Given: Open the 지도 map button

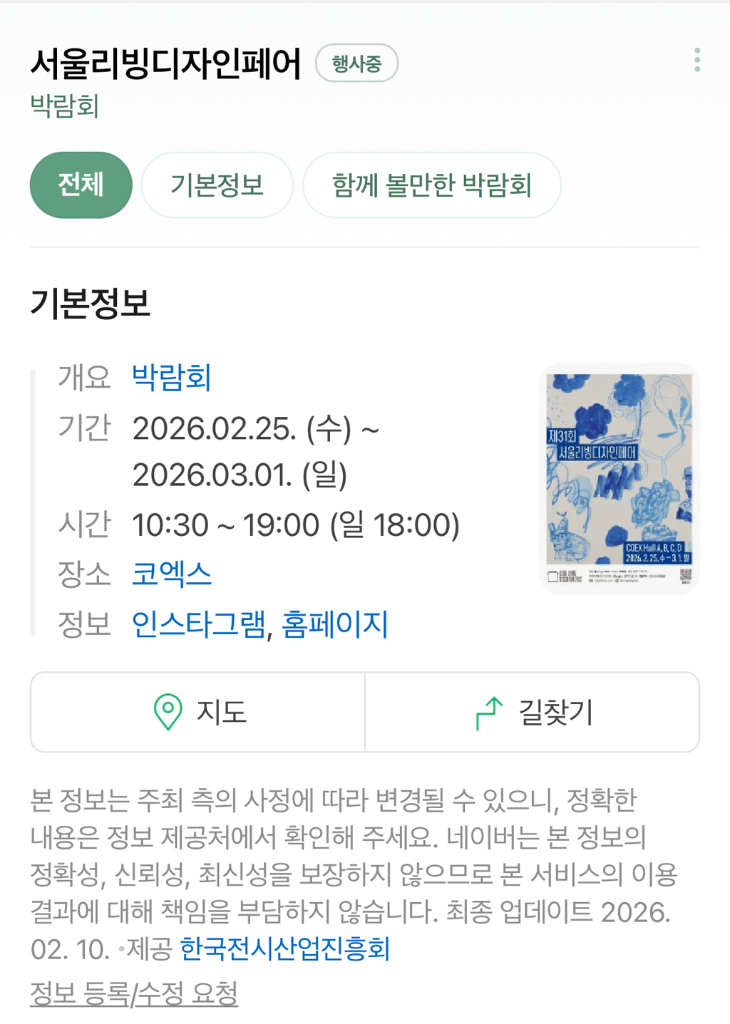Looking at the screenshot, I should (198, 712).
